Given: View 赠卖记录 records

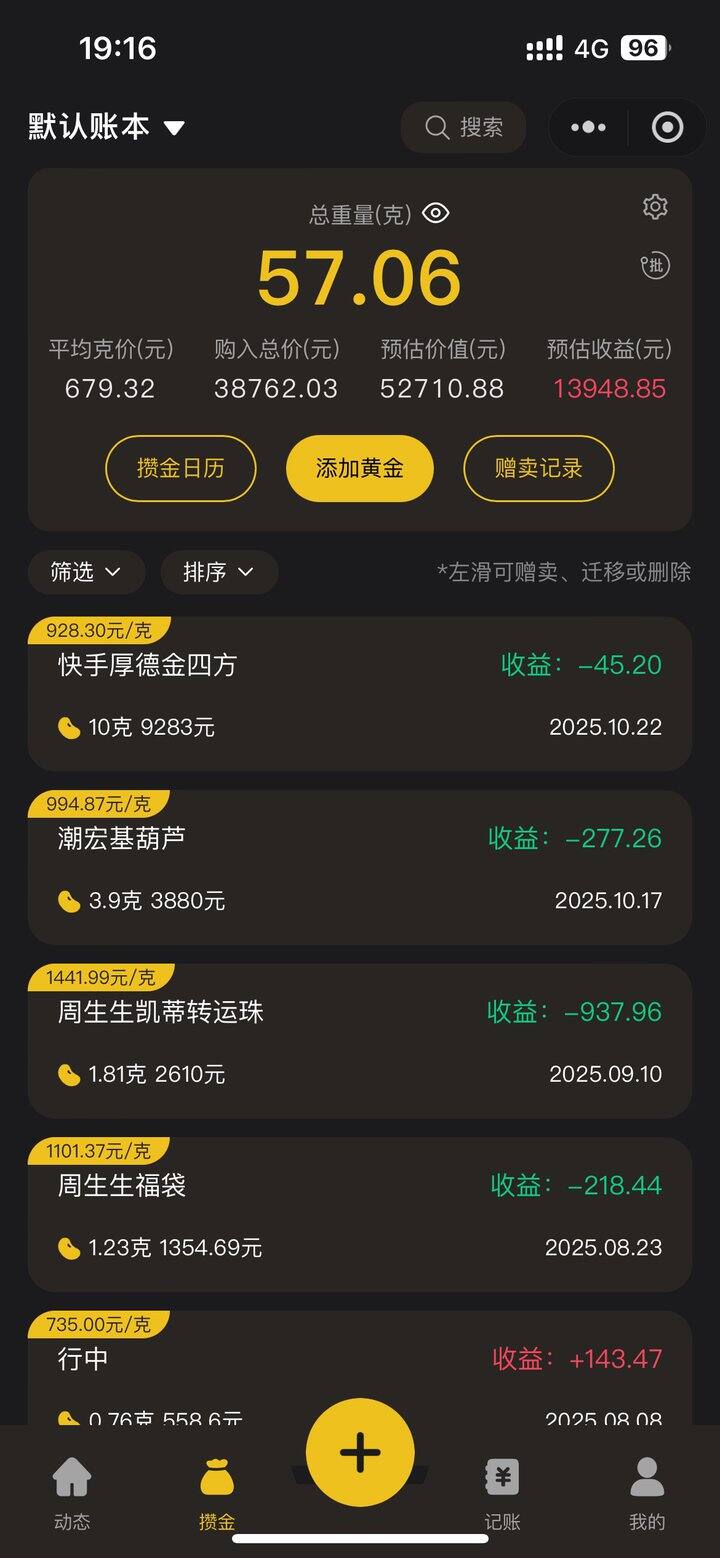Looking at the screenshot, I should tap(538, 468).
